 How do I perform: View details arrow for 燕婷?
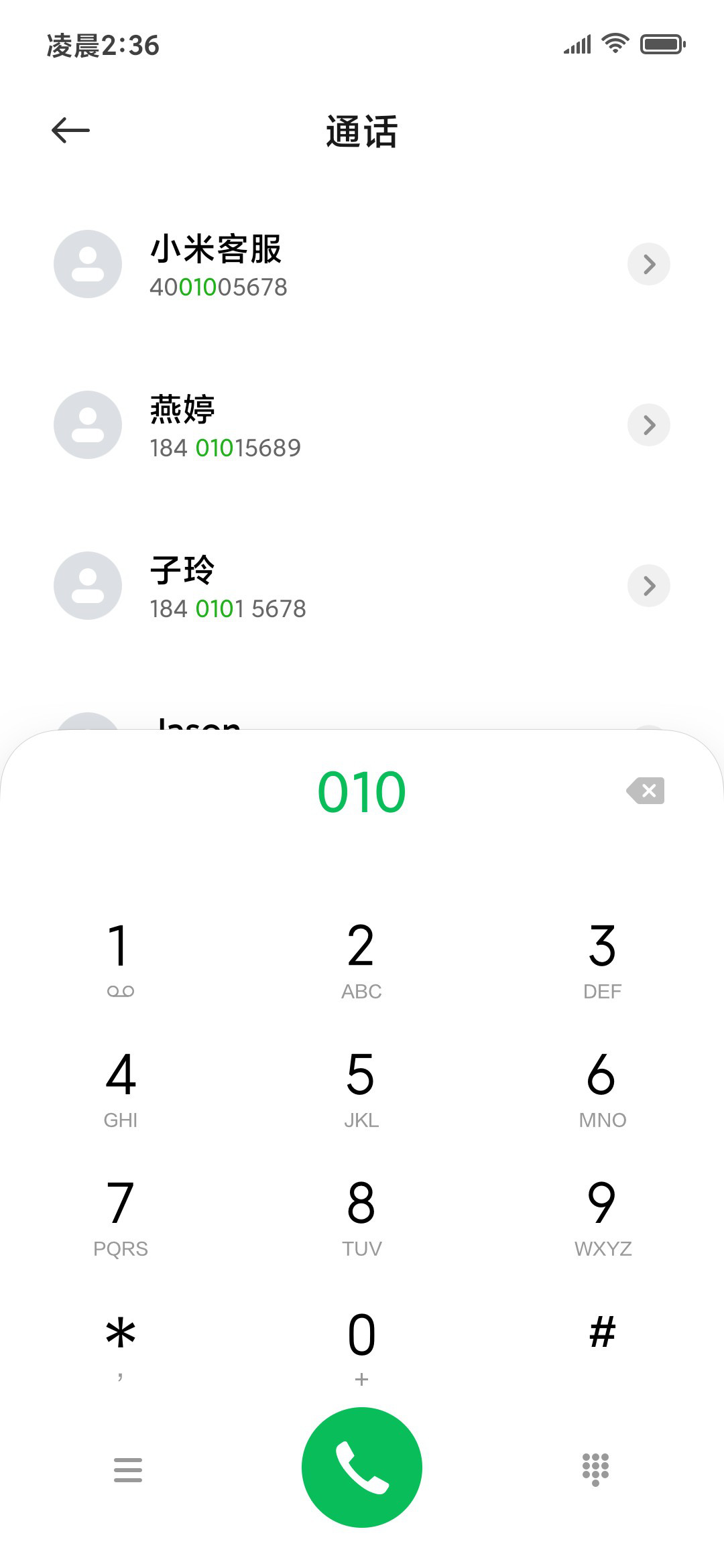pyautogui.click(x=649, y=425)
